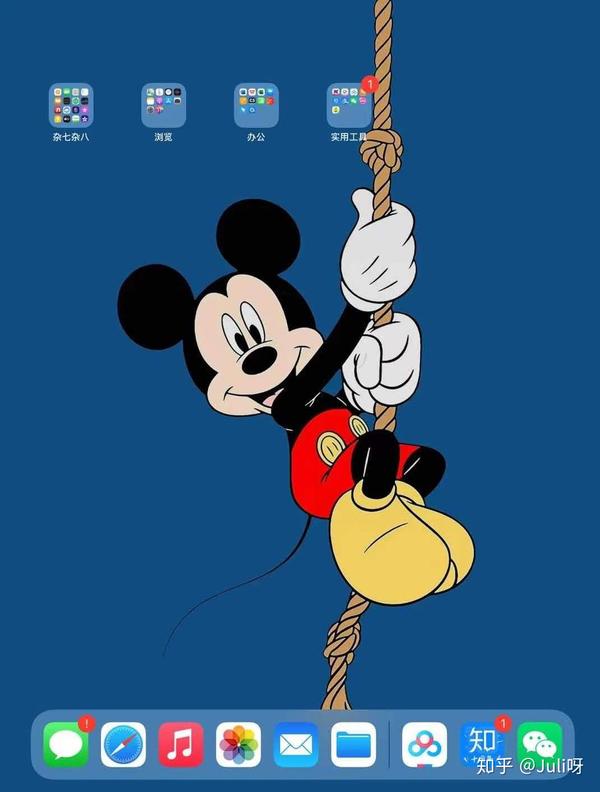Open the Photos app
This screenshot has width=600, height=792.
(239, 745)
